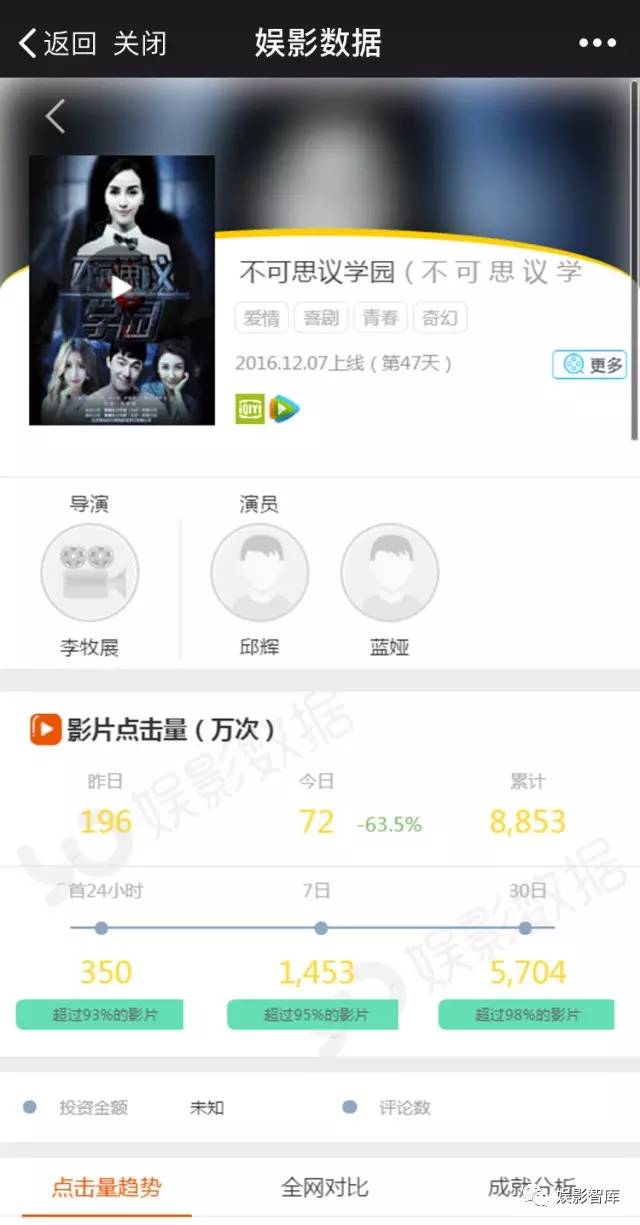This screenshot has width=640, height=1225.
Task: Tap the 更多 button
Action: click(590, 365)
